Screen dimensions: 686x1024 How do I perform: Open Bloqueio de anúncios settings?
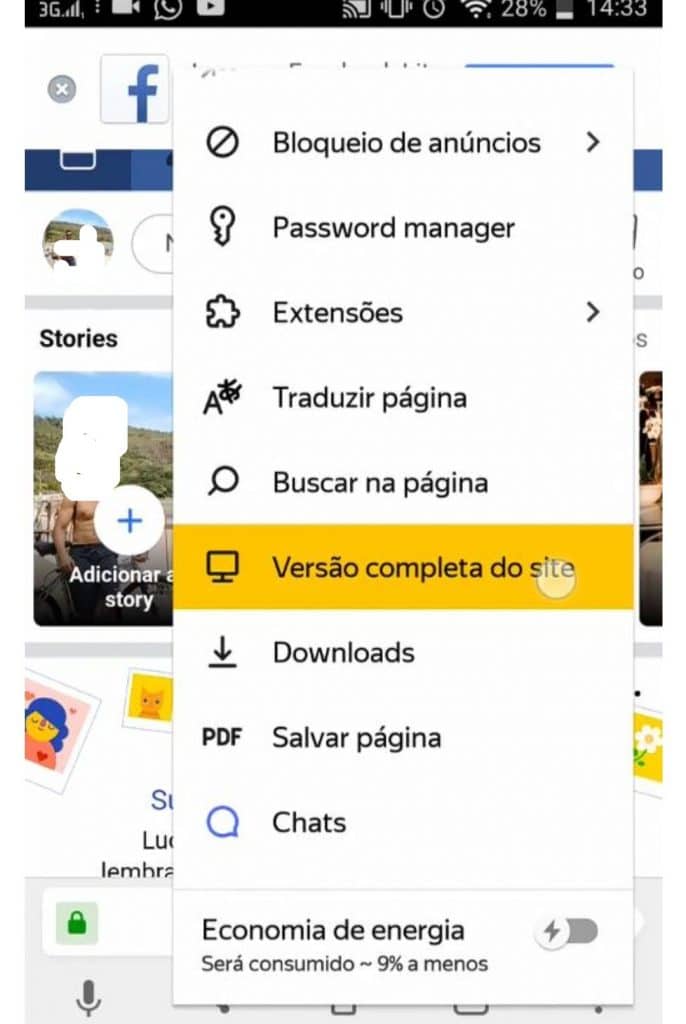(x=405, y=143)
